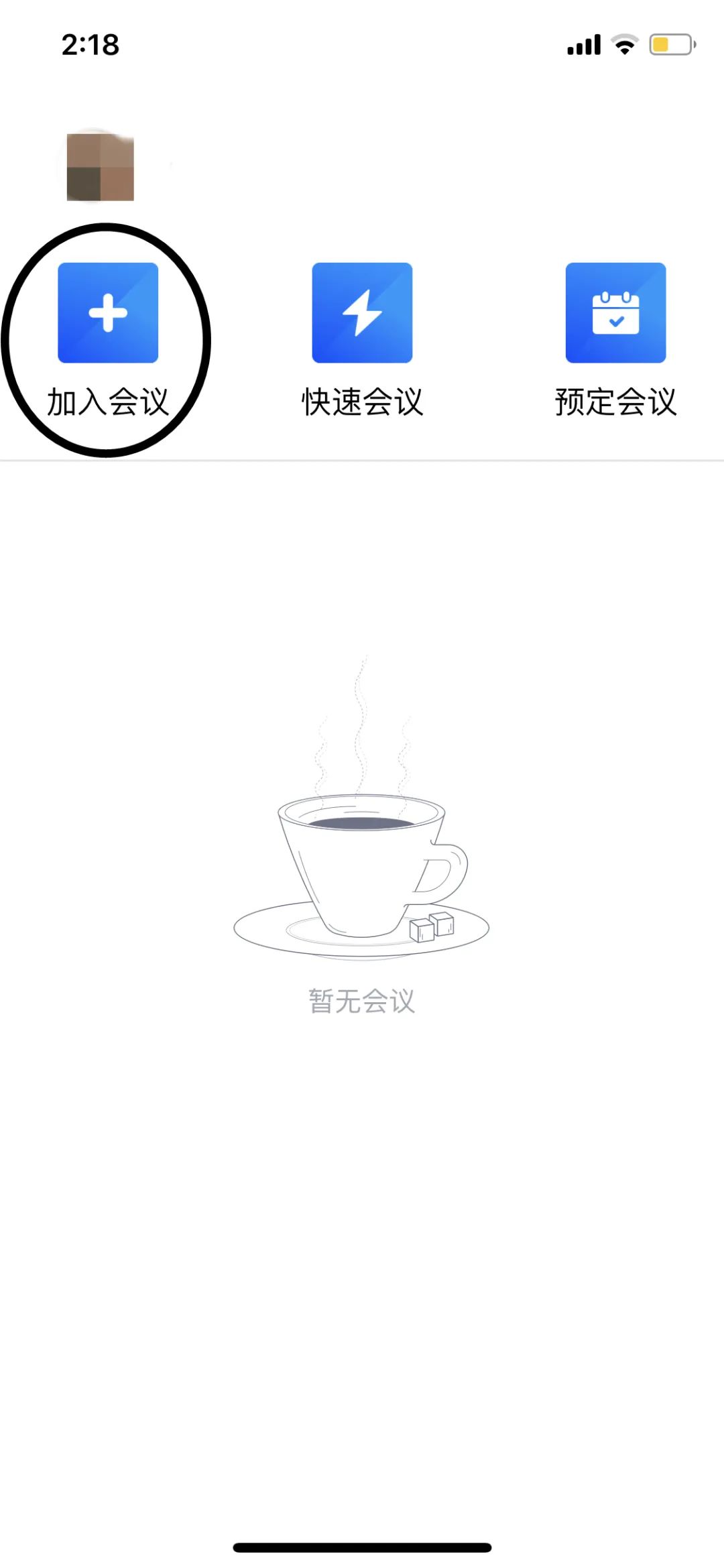Open the profile avatar
The image size is (724, 1568).
click(101, 167)
